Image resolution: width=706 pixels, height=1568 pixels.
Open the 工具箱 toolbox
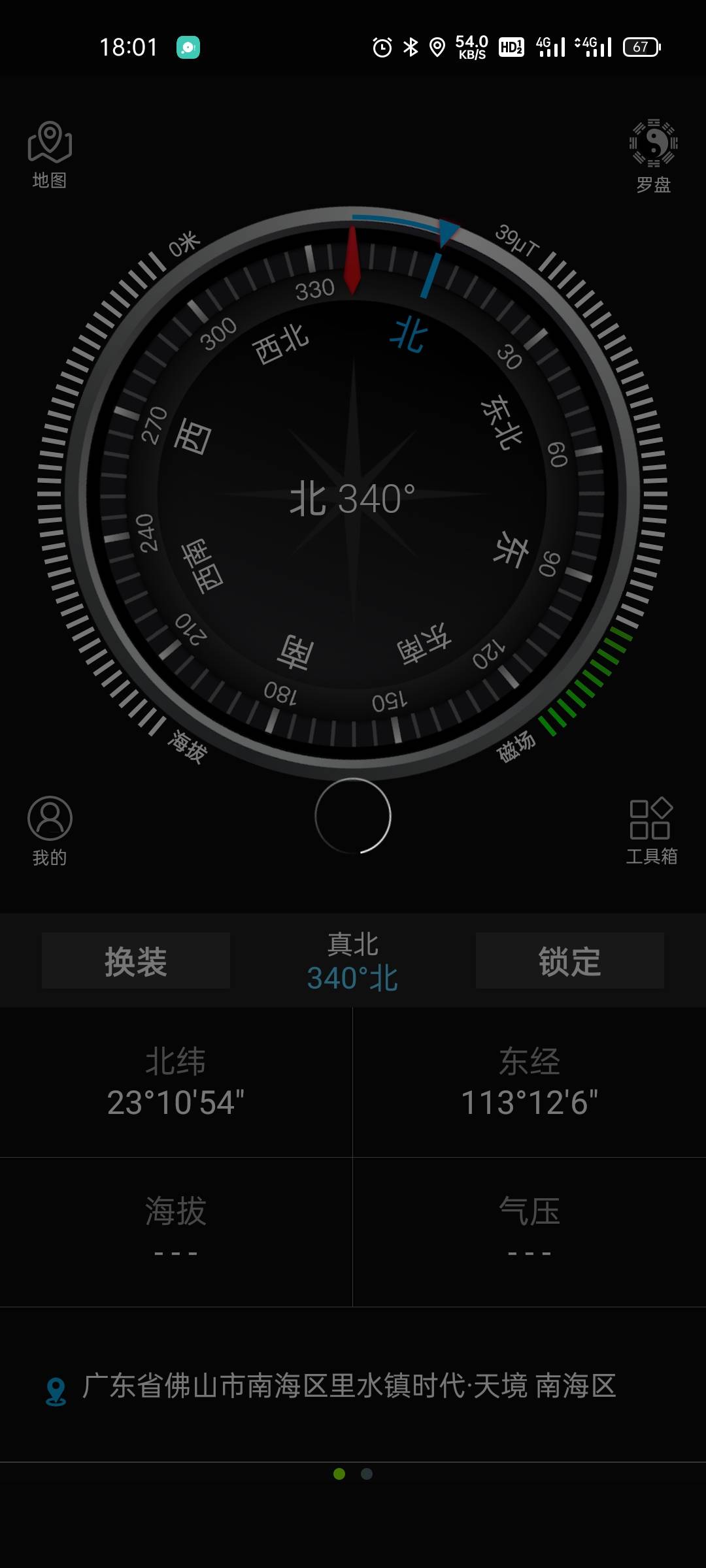click(x=651, y=831)
